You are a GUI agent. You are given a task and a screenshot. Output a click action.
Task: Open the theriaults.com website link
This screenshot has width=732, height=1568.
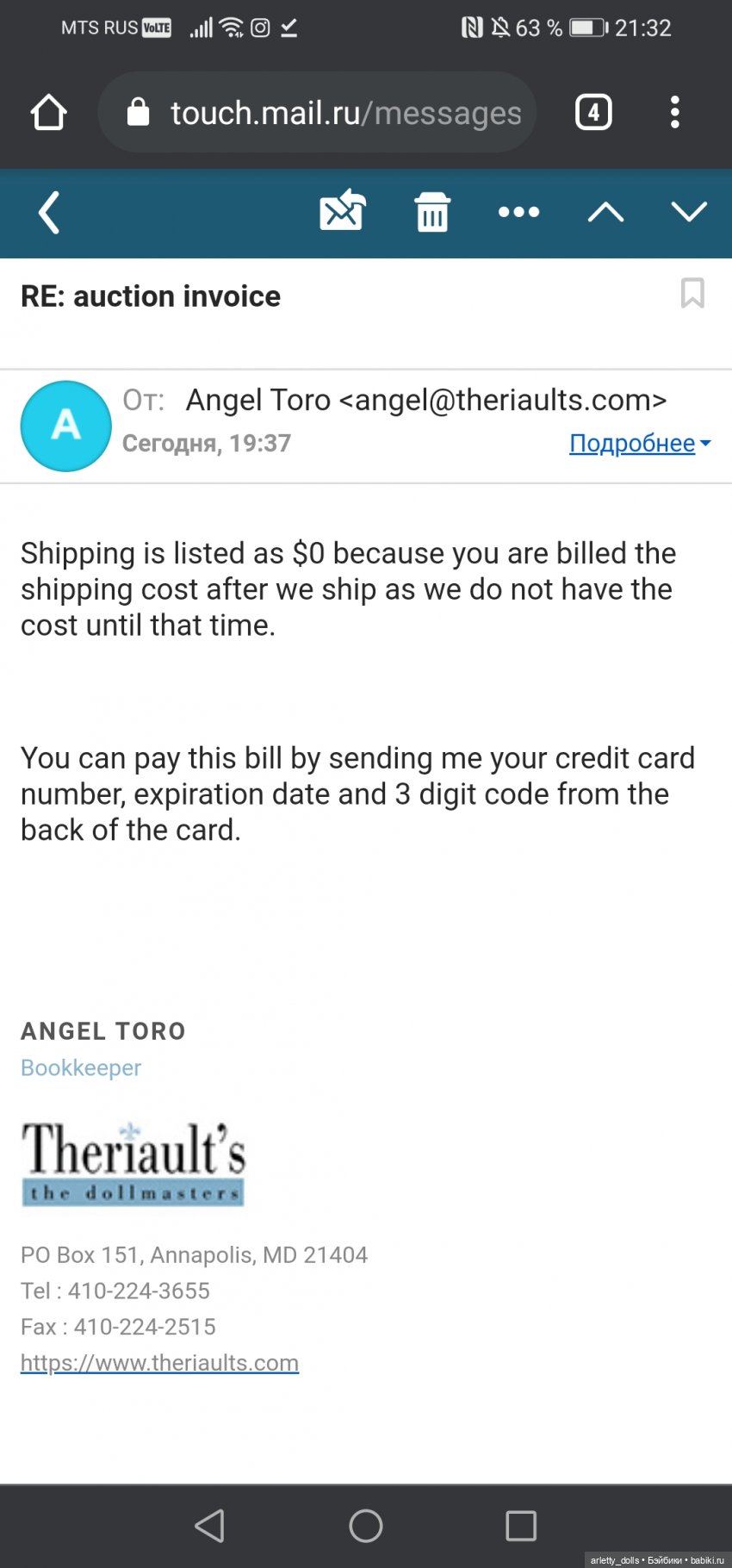click(159, 1363)
